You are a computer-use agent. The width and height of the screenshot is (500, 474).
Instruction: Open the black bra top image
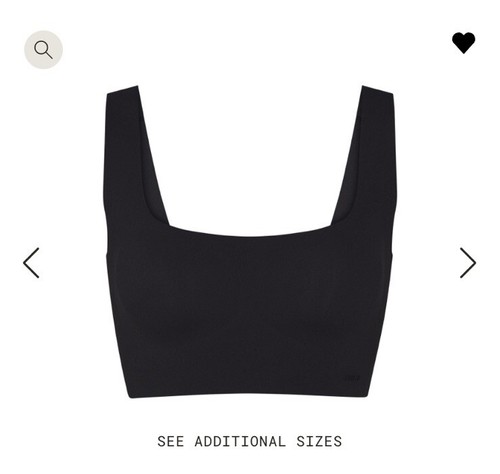pos(250,242)
